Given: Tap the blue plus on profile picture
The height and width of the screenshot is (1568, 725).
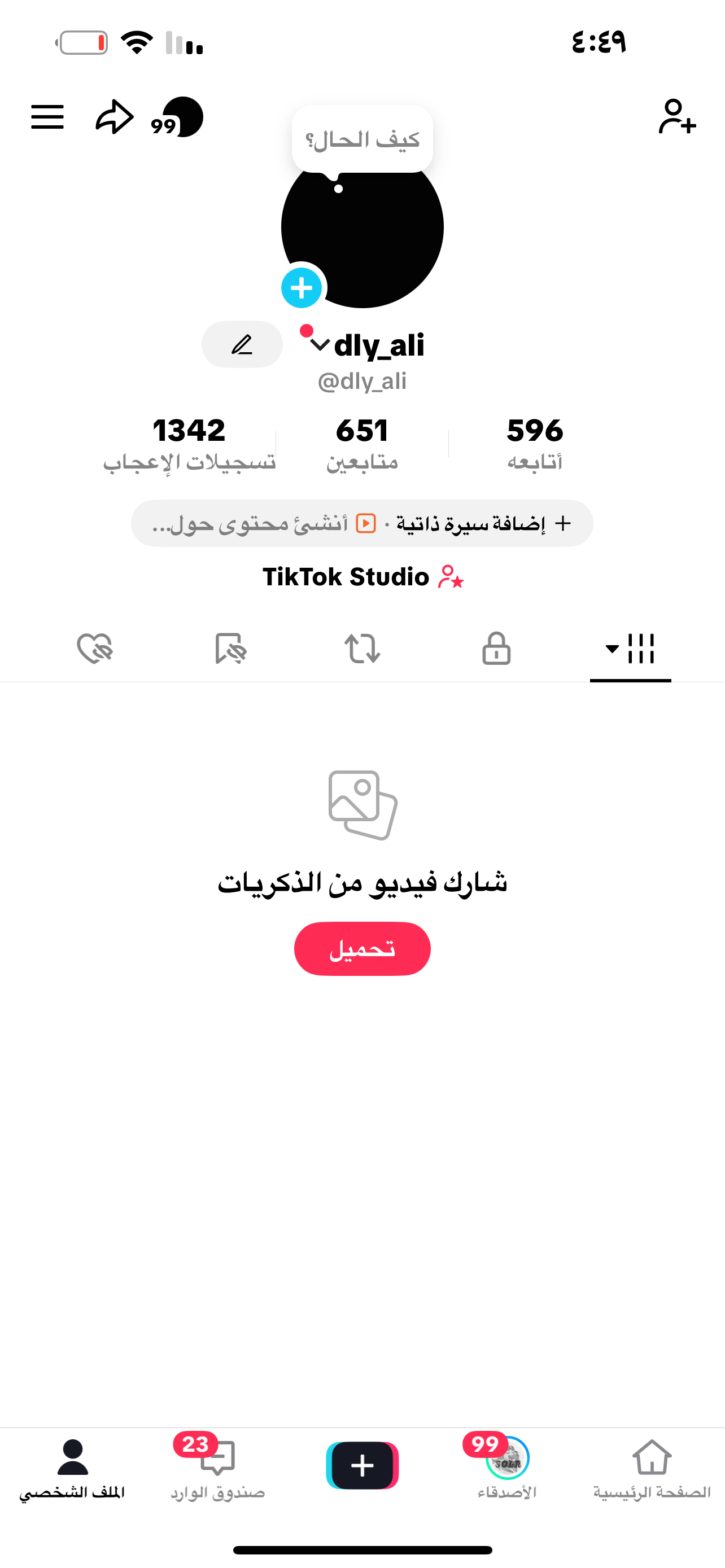Looking at the screenshot, I should [302, 287].
